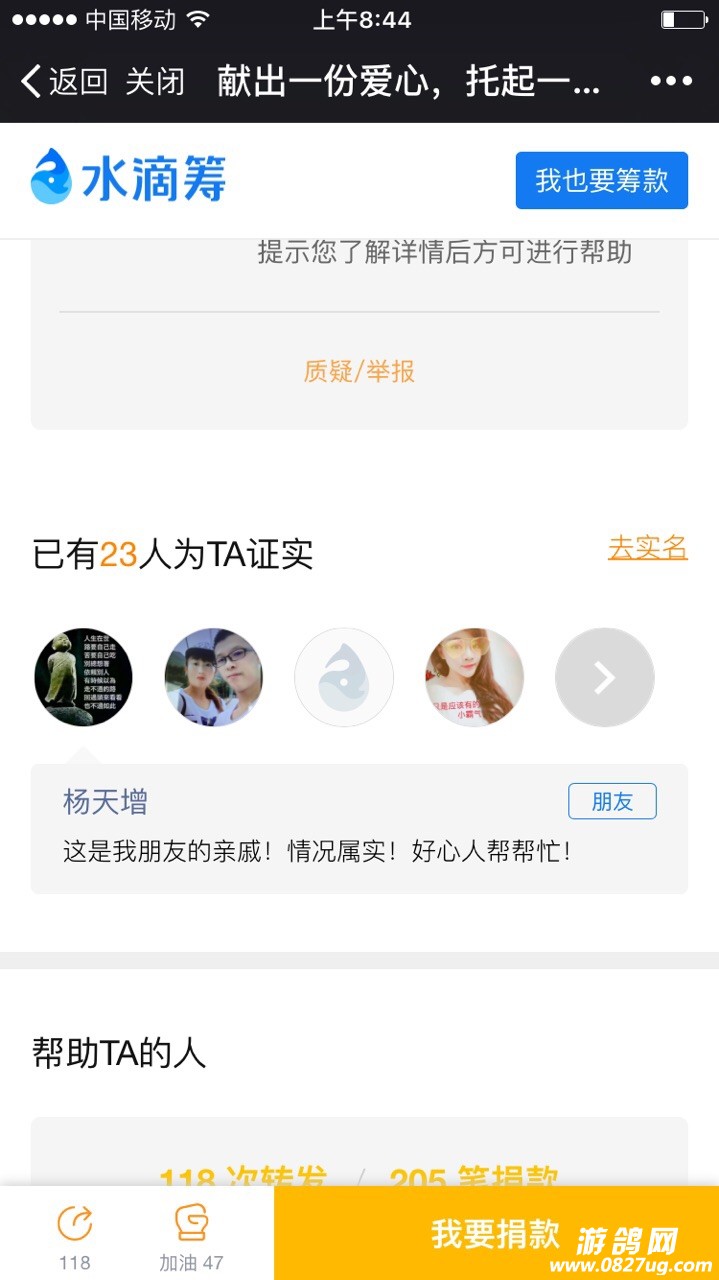
Task: Close the page via 关闭
Action: pos(155,81)
